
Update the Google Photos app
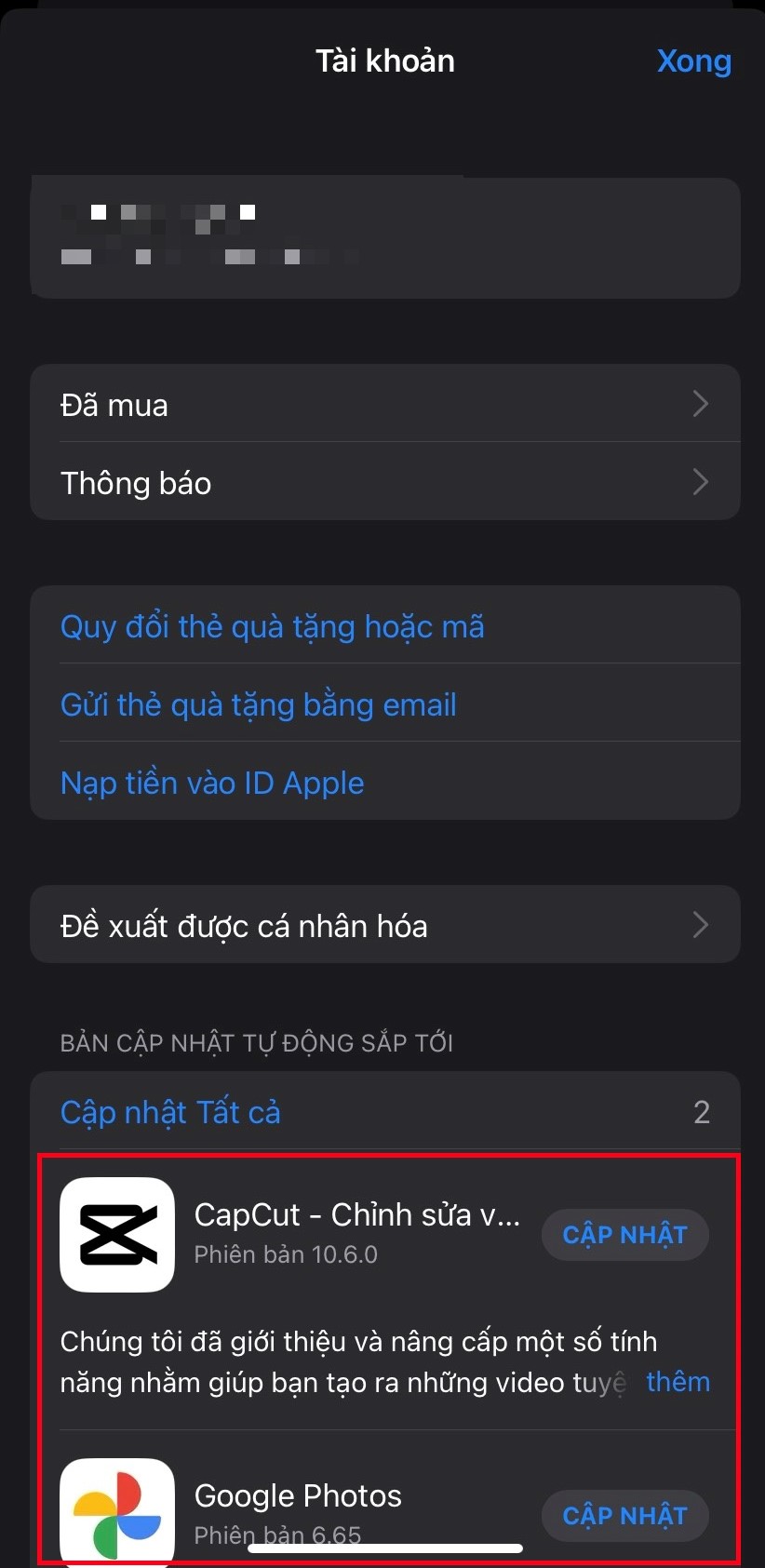pyautogui.click(x=624, y=1516)
